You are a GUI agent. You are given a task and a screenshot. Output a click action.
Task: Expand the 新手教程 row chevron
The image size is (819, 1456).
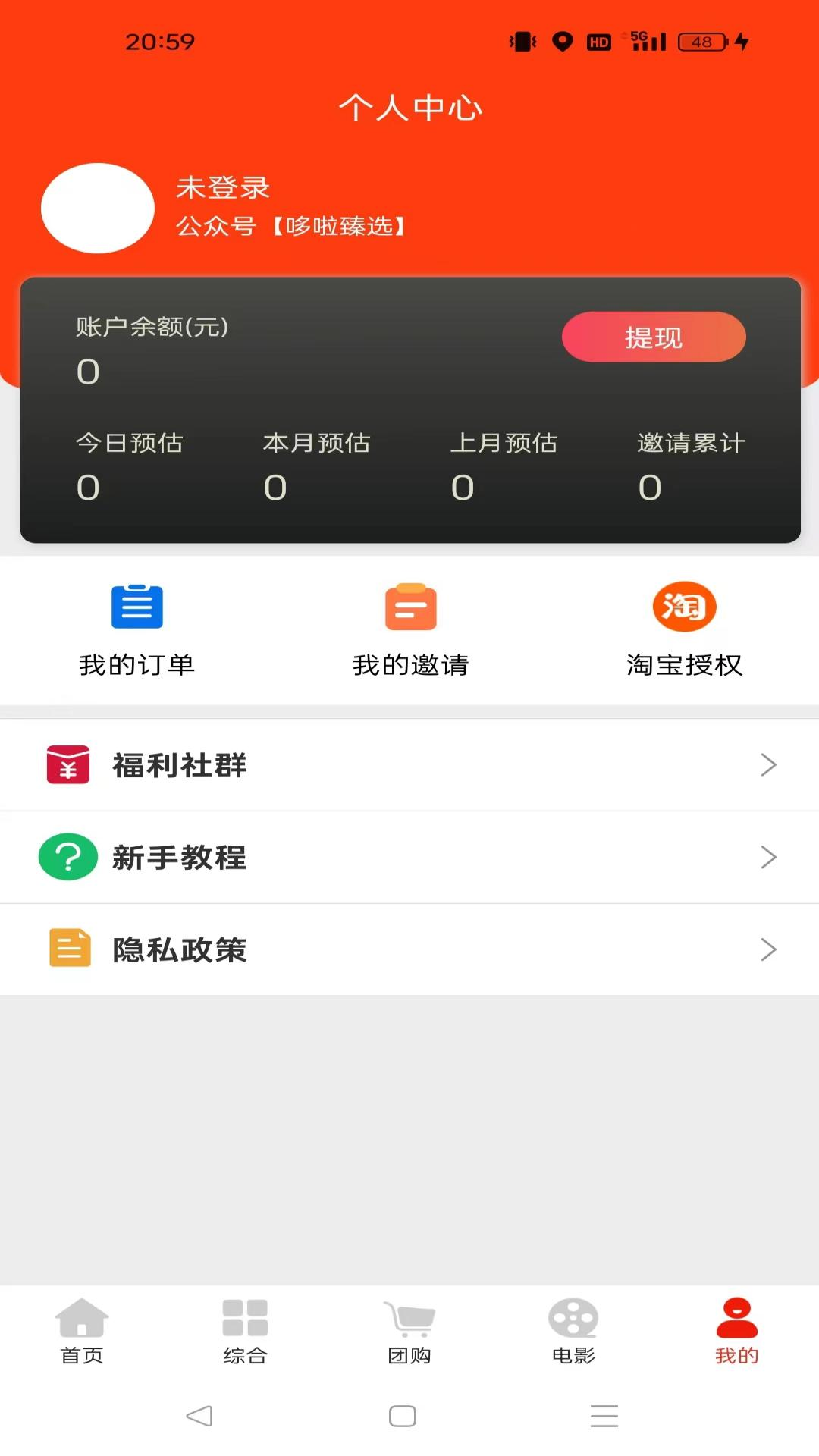tap(769, 857)
